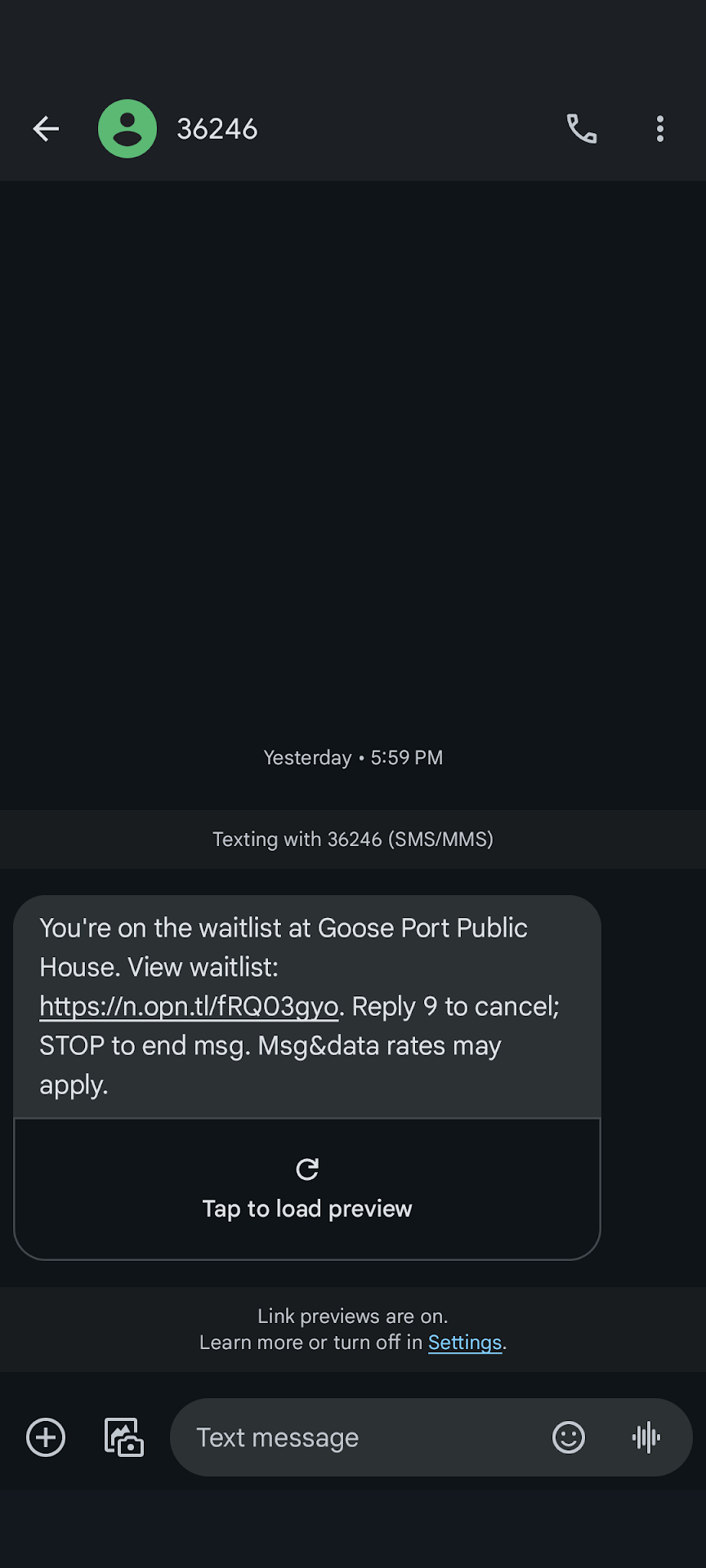Image resolution: width=706 pixels, height=1568 pixels.
Task: Open the link preview Settings link
Action: pos(464,1343)
